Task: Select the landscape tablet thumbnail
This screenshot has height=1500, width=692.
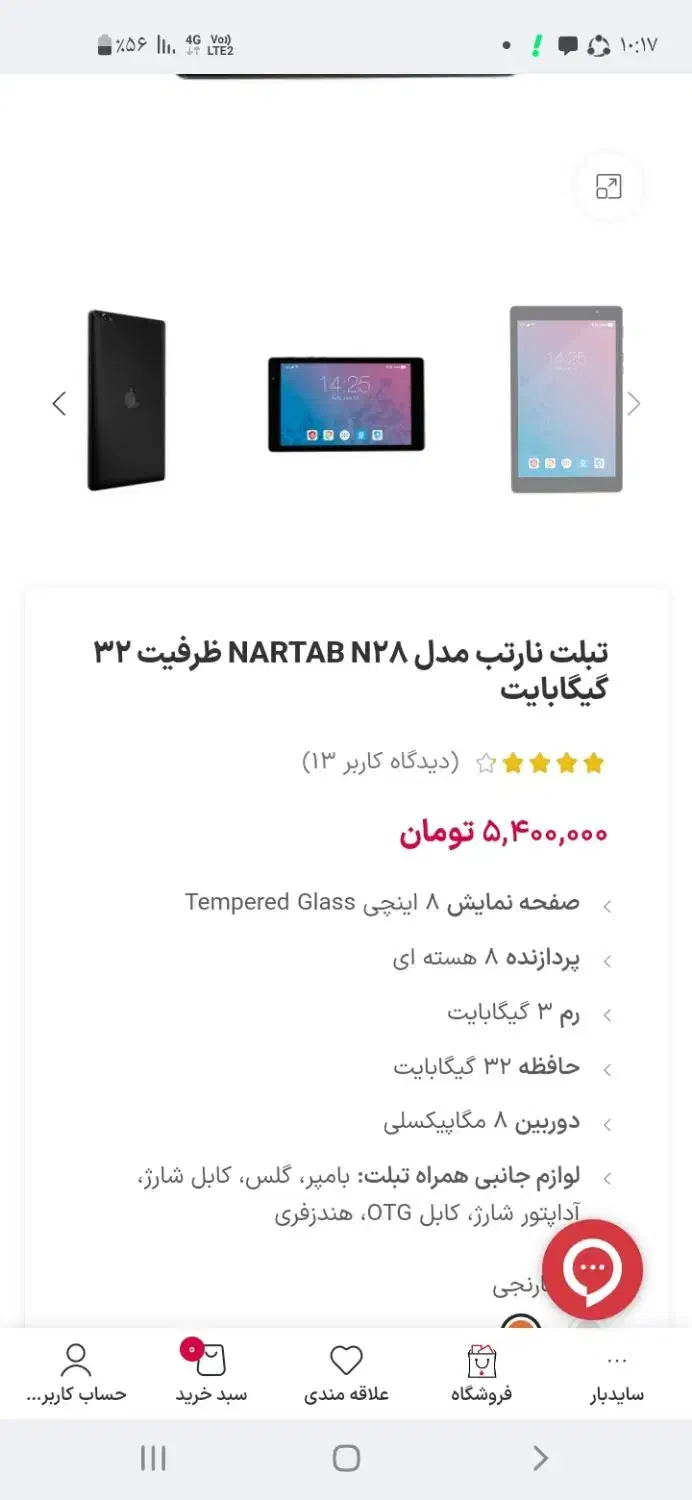Action: tap(346, 404)
